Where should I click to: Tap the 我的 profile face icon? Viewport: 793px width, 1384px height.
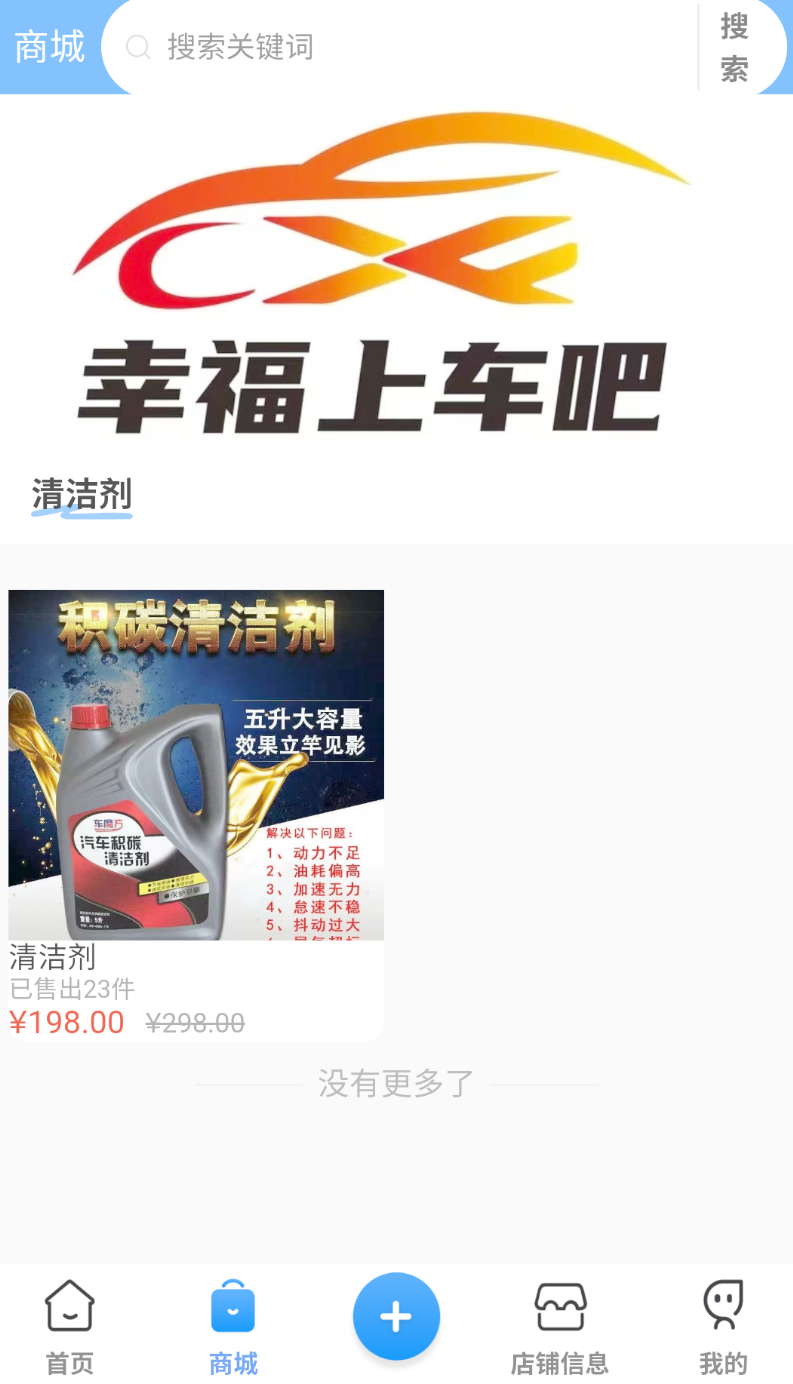pos(724,1305)
